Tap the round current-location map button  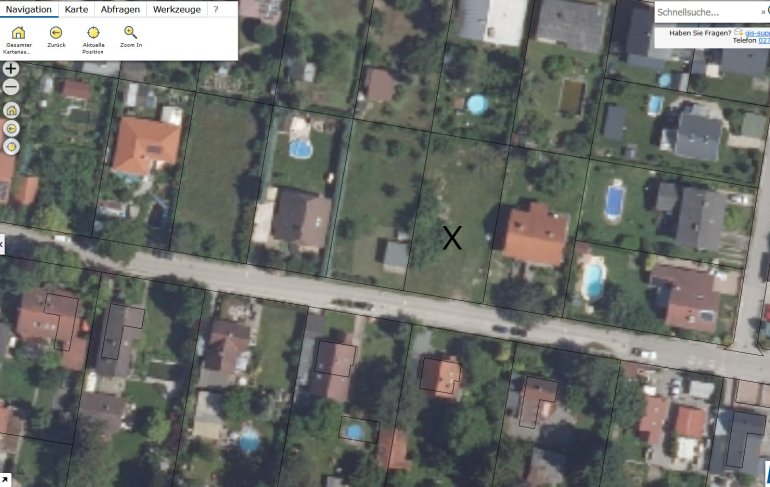[x=12, y=146]
